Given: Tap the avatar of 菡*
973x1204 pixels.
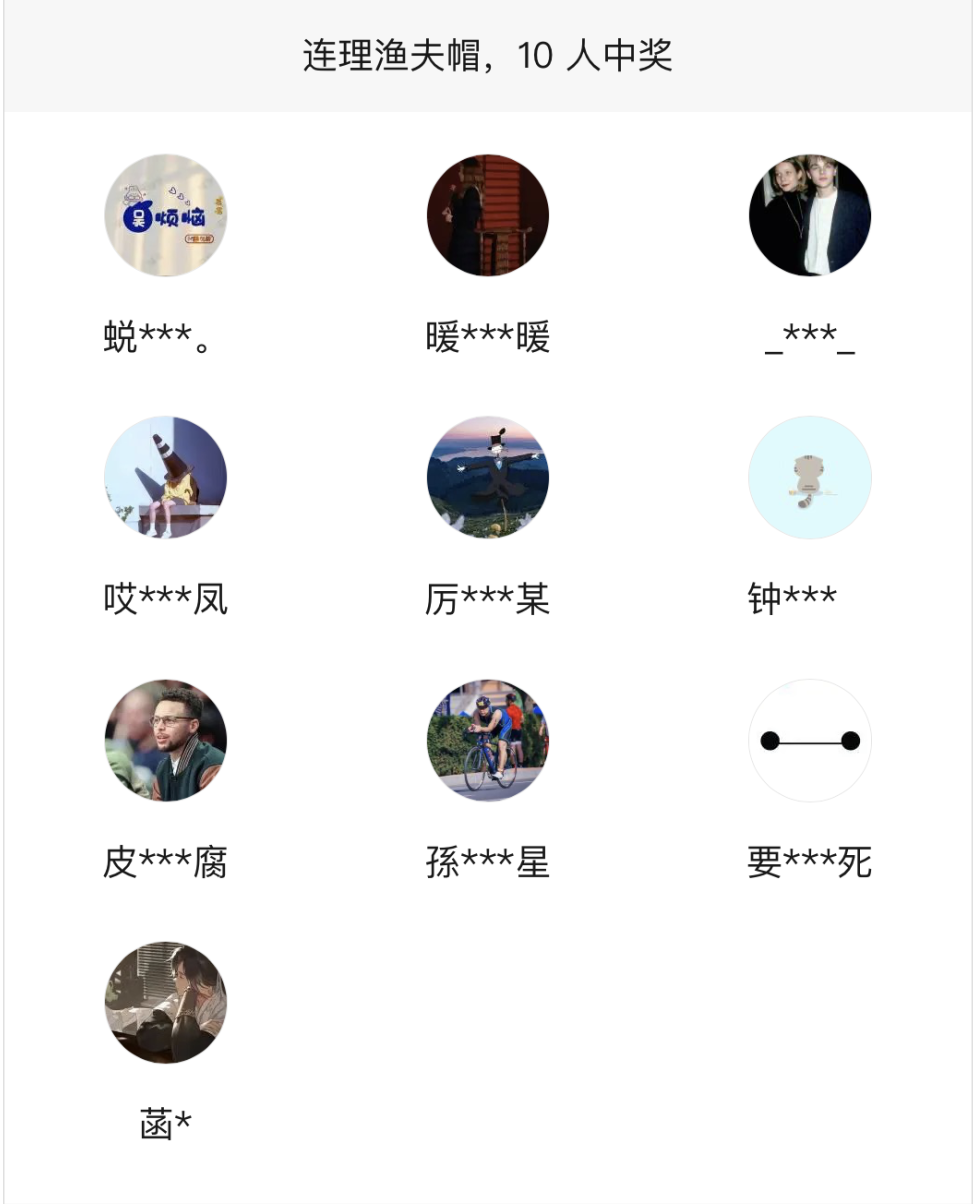Looking at the screenshot, I should tap(166, 1002).
